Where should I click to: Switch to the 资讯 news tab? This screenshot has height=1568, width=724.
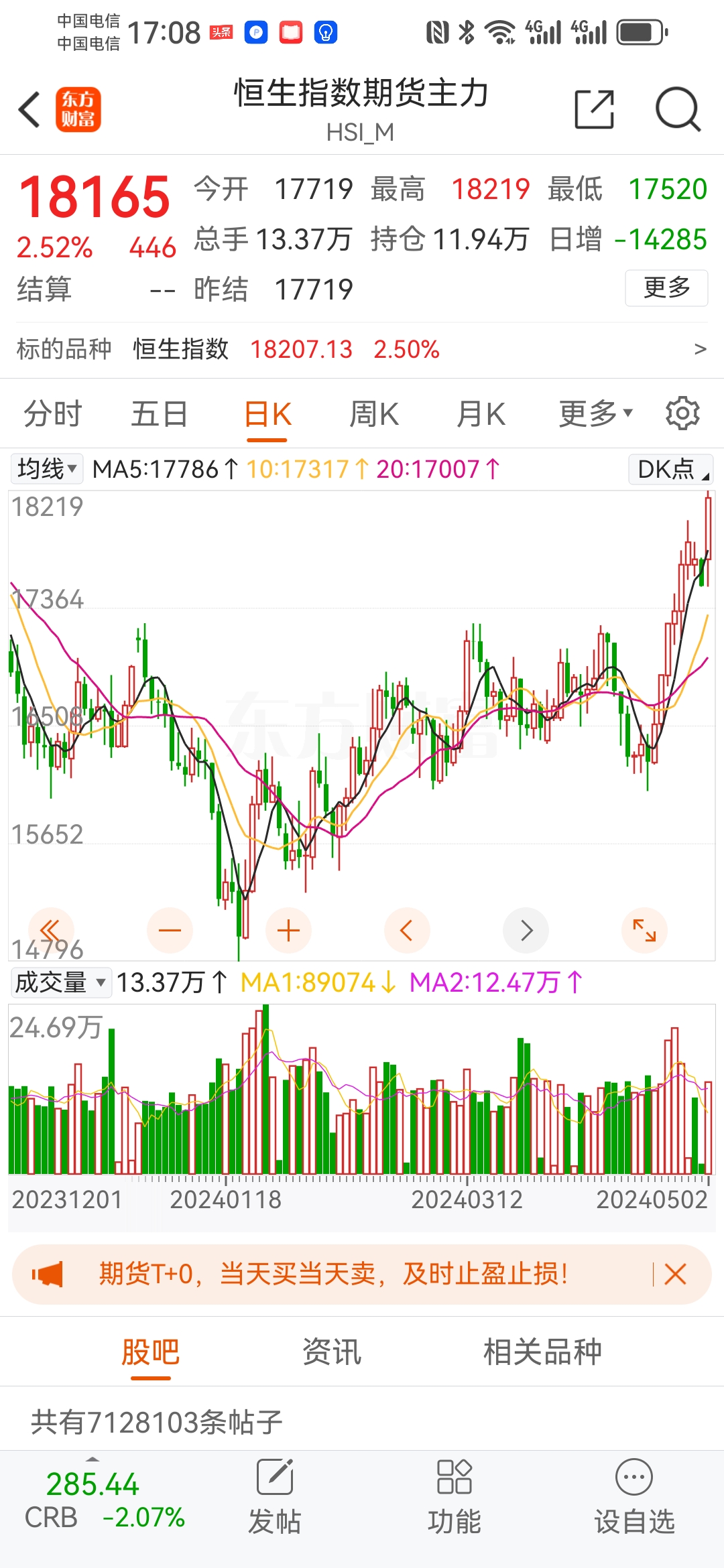(332, 1352)
